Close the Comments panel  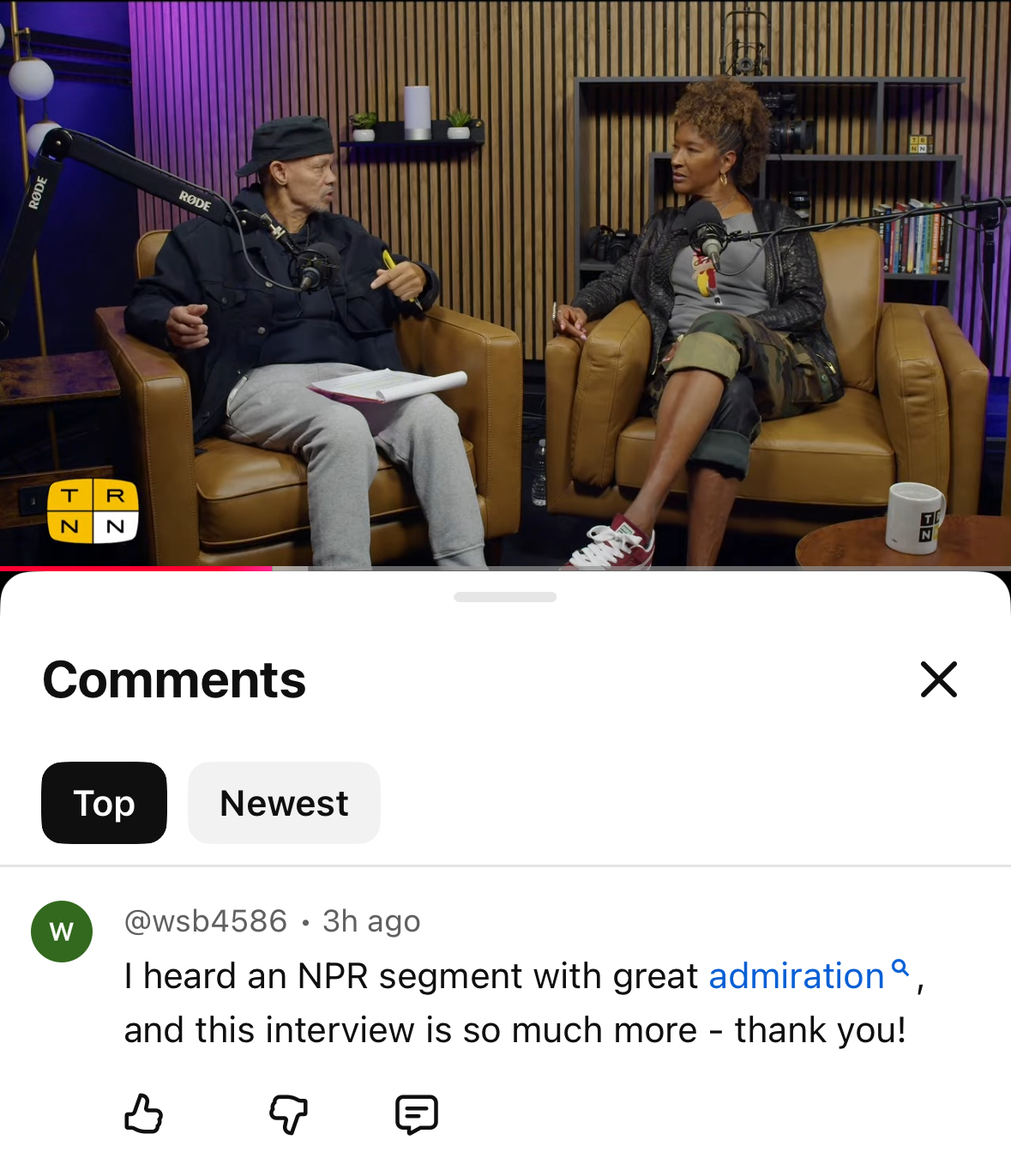[x=938, y=679]
